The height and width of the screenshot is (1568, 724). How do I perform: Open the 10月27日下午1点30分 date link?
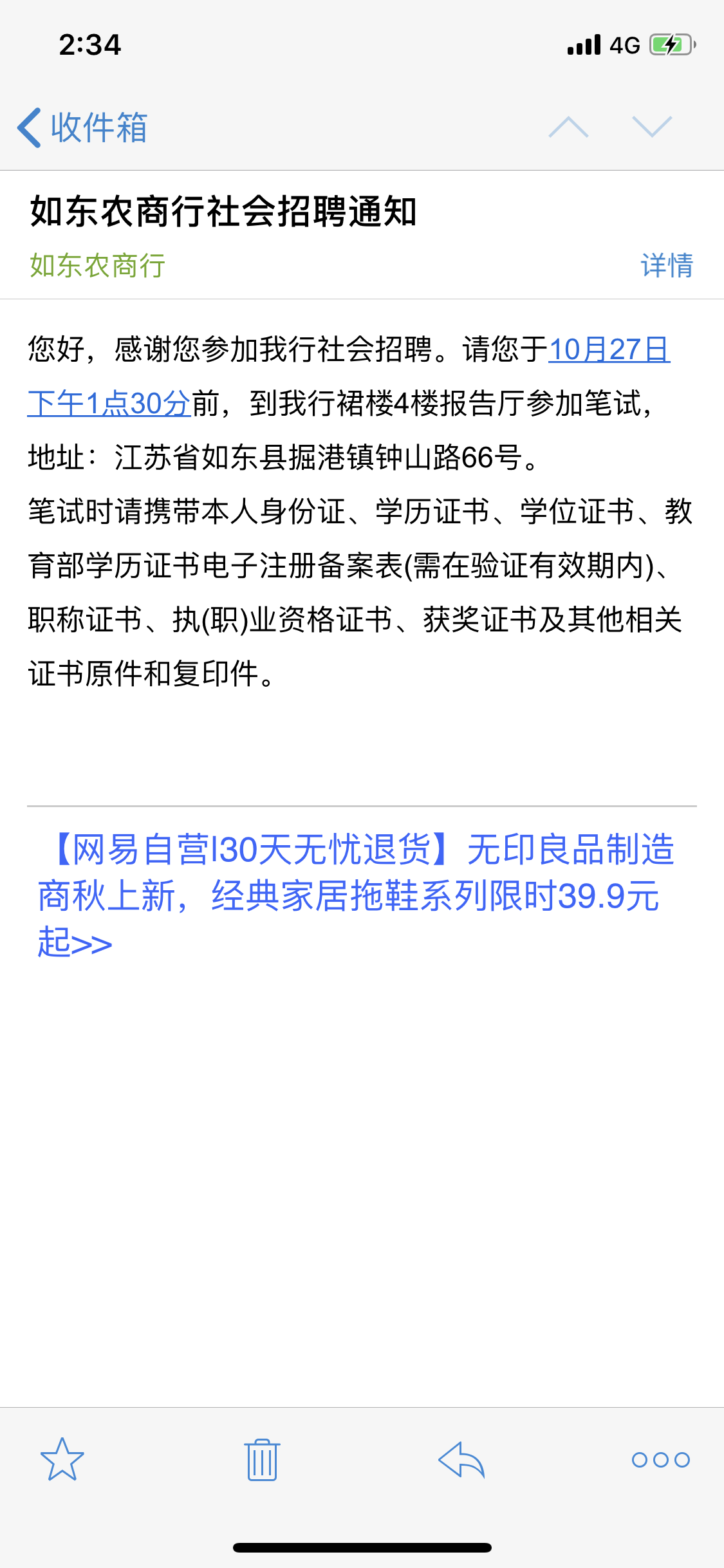[608, 350]
